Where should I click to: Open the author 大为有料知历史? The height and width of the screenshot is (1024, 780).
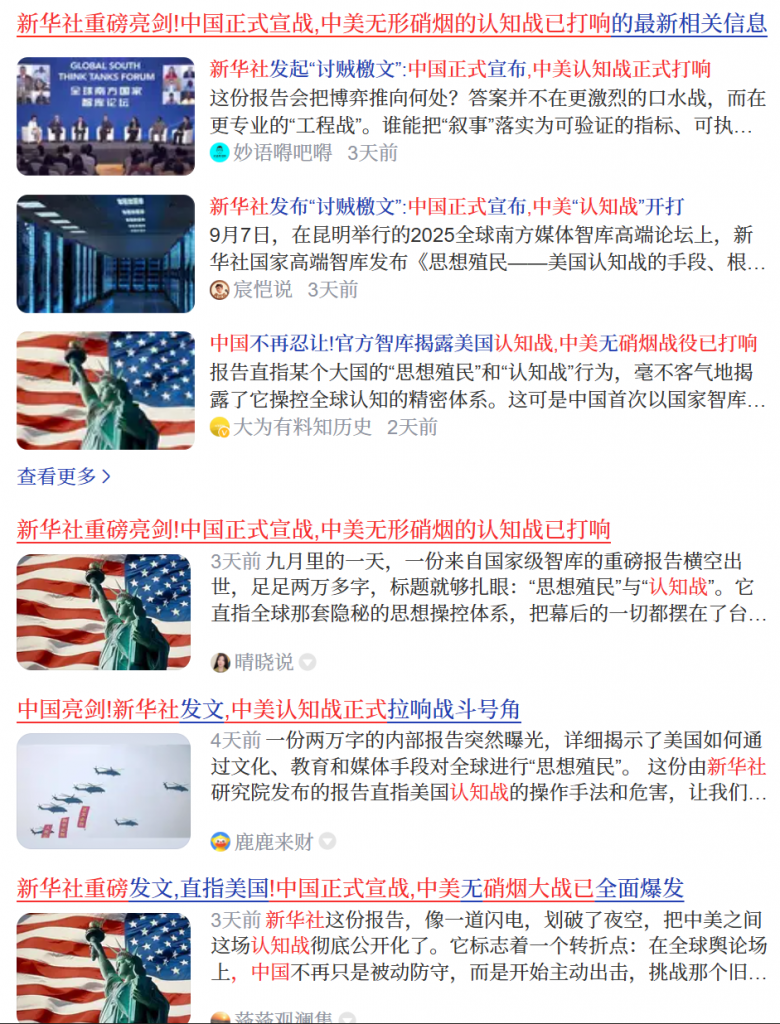coord(301,427)
